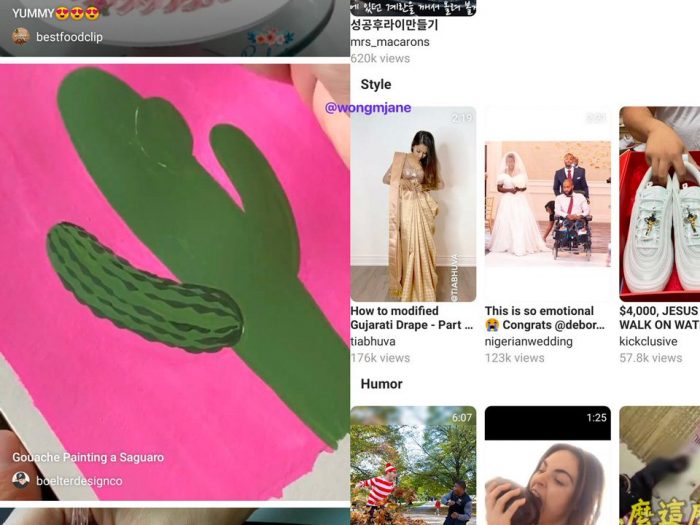Open the nigerianwedding emotional video
The width and height of the screenshot is (700, 525).
[x=547, y=205]
